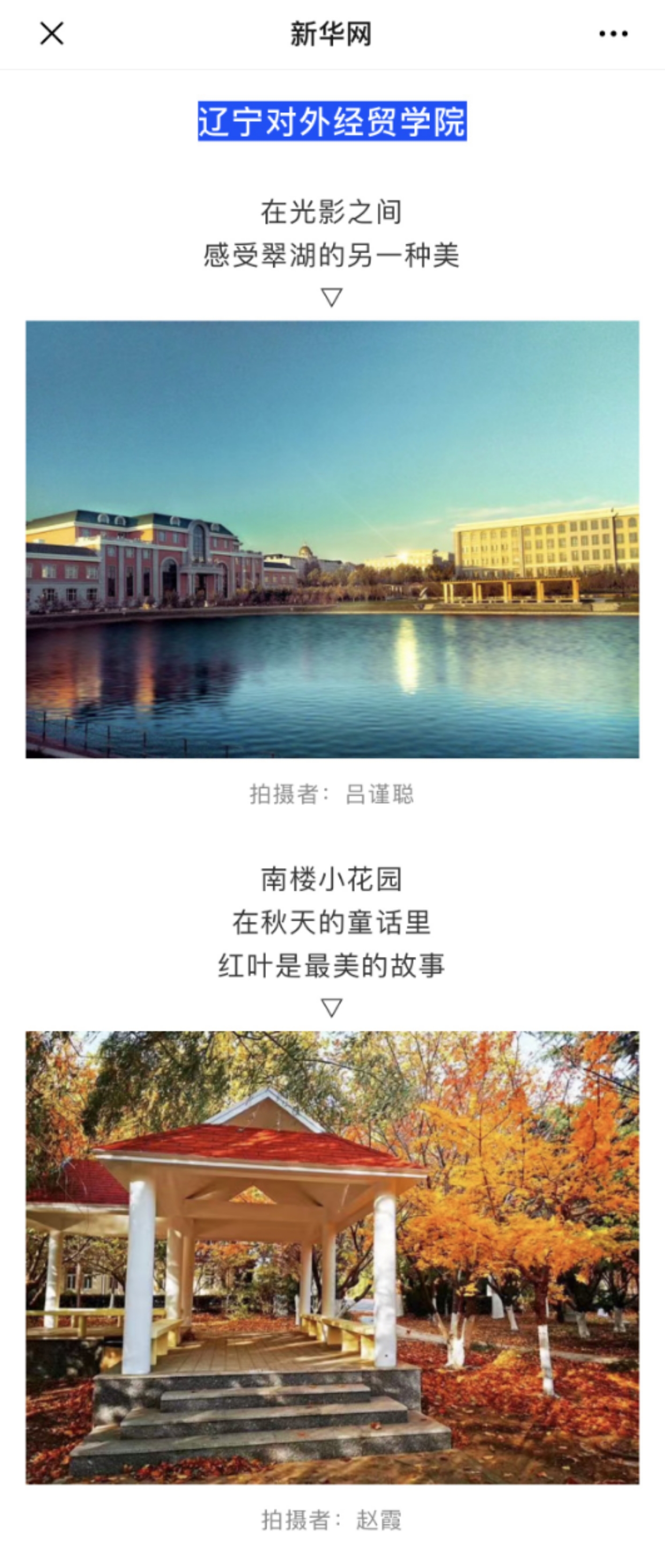The height and width of the screenshot is (1568, 665).
Task: Open the autumn pavilion photo by 赵霞
Action: pos(332,1257)
